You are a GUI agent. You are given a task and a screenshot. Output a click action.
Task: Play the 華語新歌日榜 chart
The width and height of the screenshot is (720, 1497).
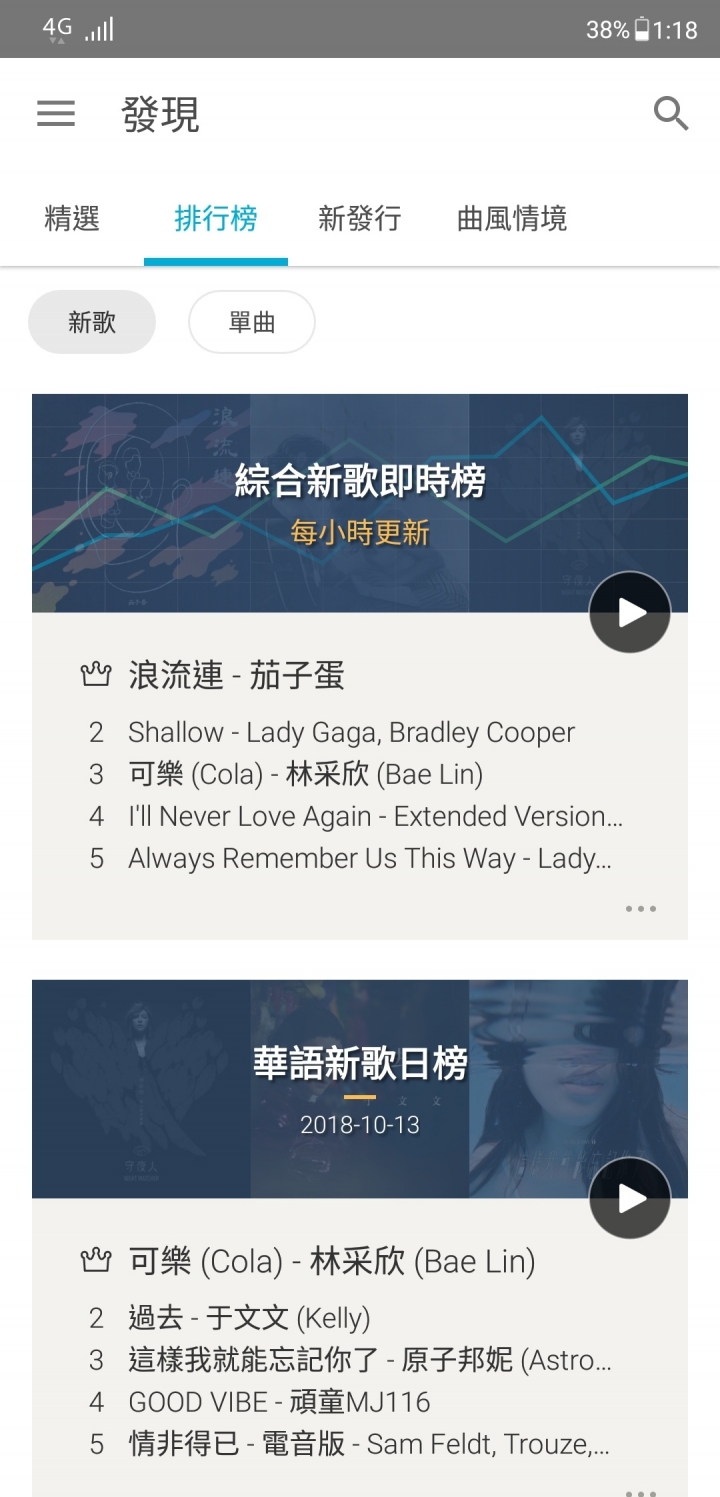[629, 1197]
